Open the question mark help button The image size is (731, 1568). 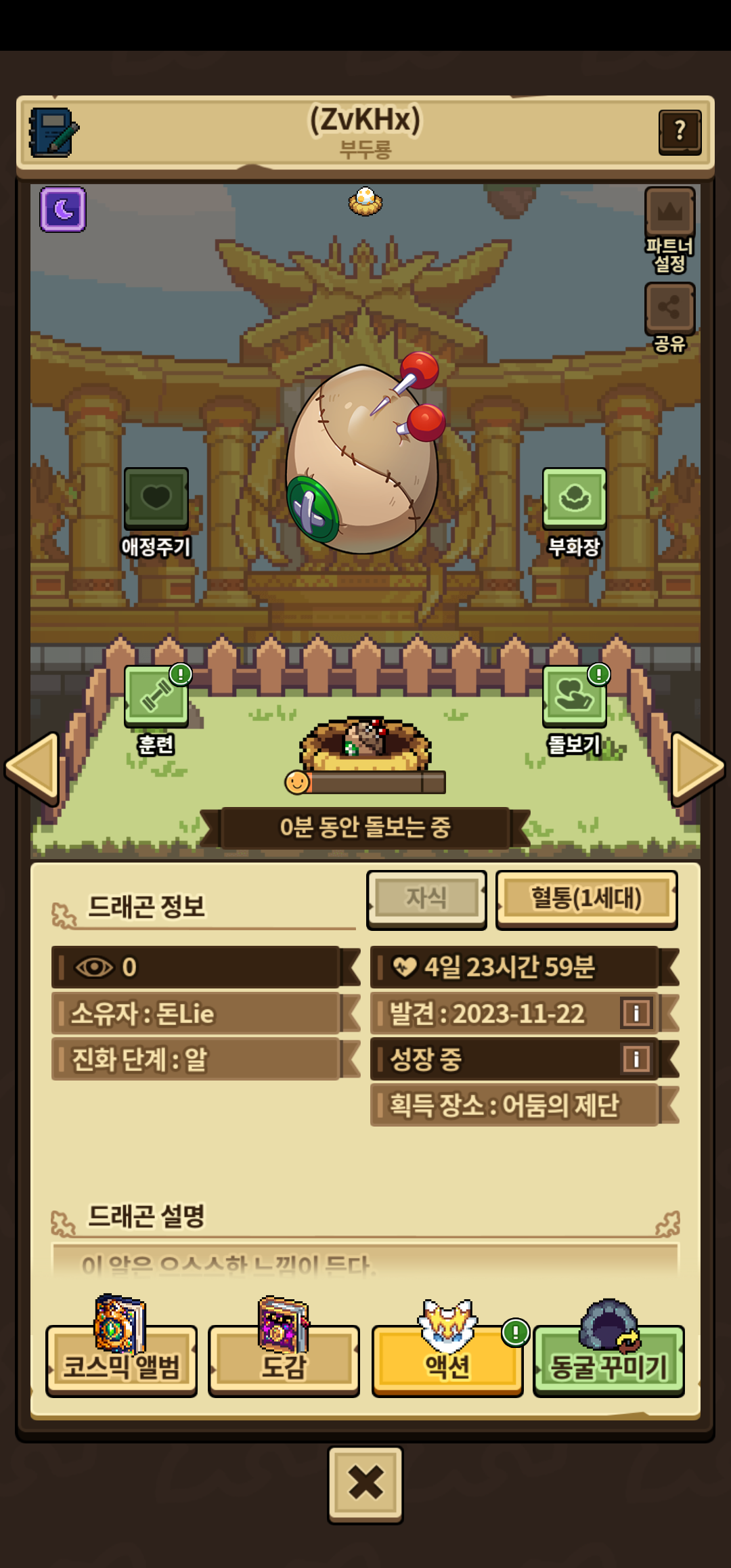click(680, 131)
